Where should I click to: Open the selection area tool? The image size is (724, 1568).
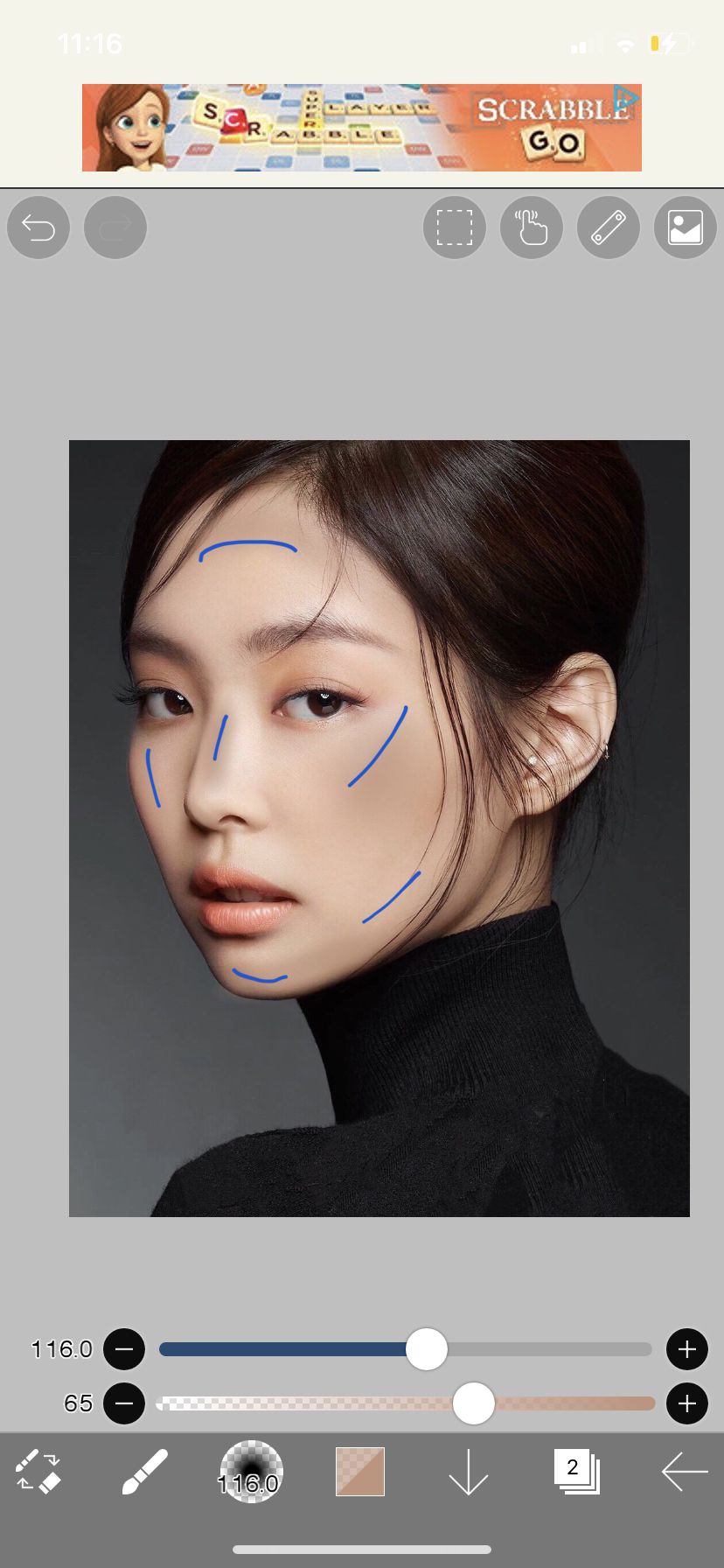click(x=455, y=227)
